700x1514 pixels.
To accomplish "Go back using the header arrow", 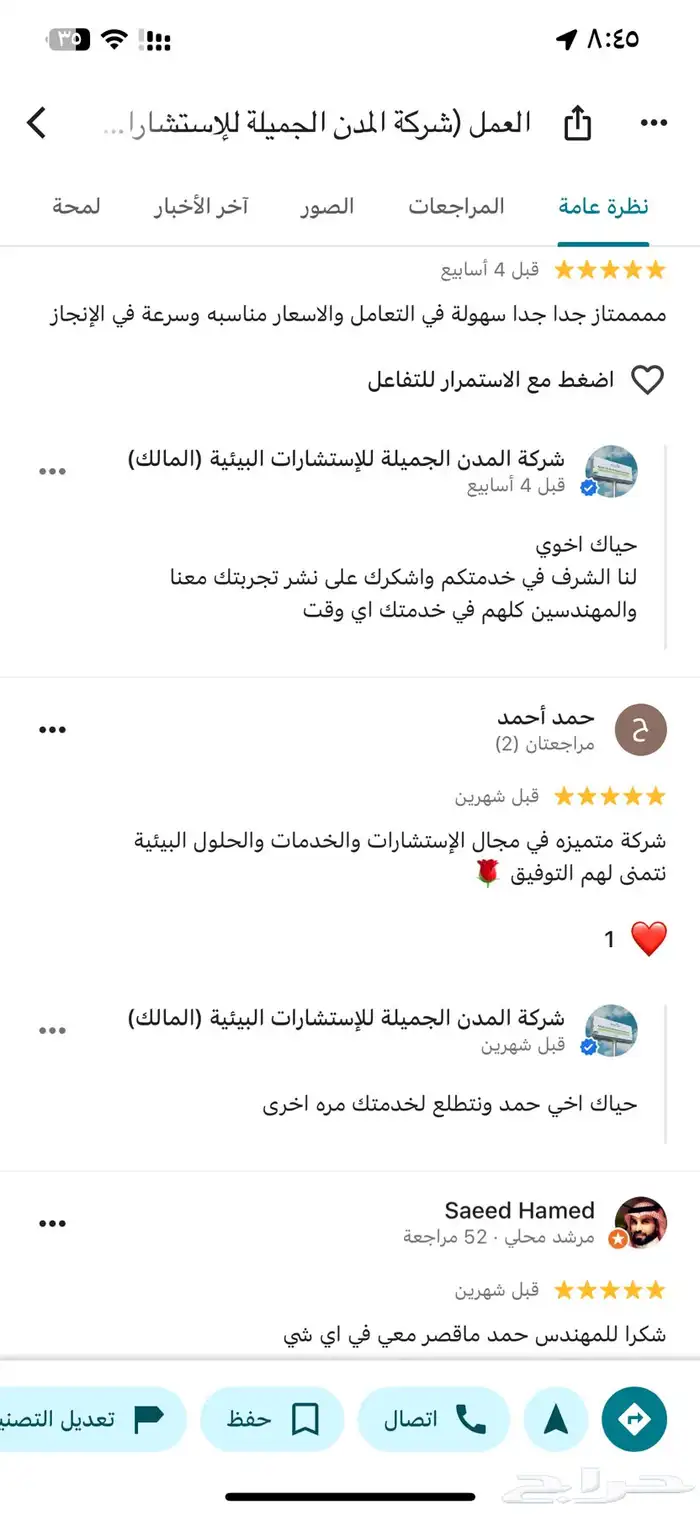I will [x=37, y=124].
